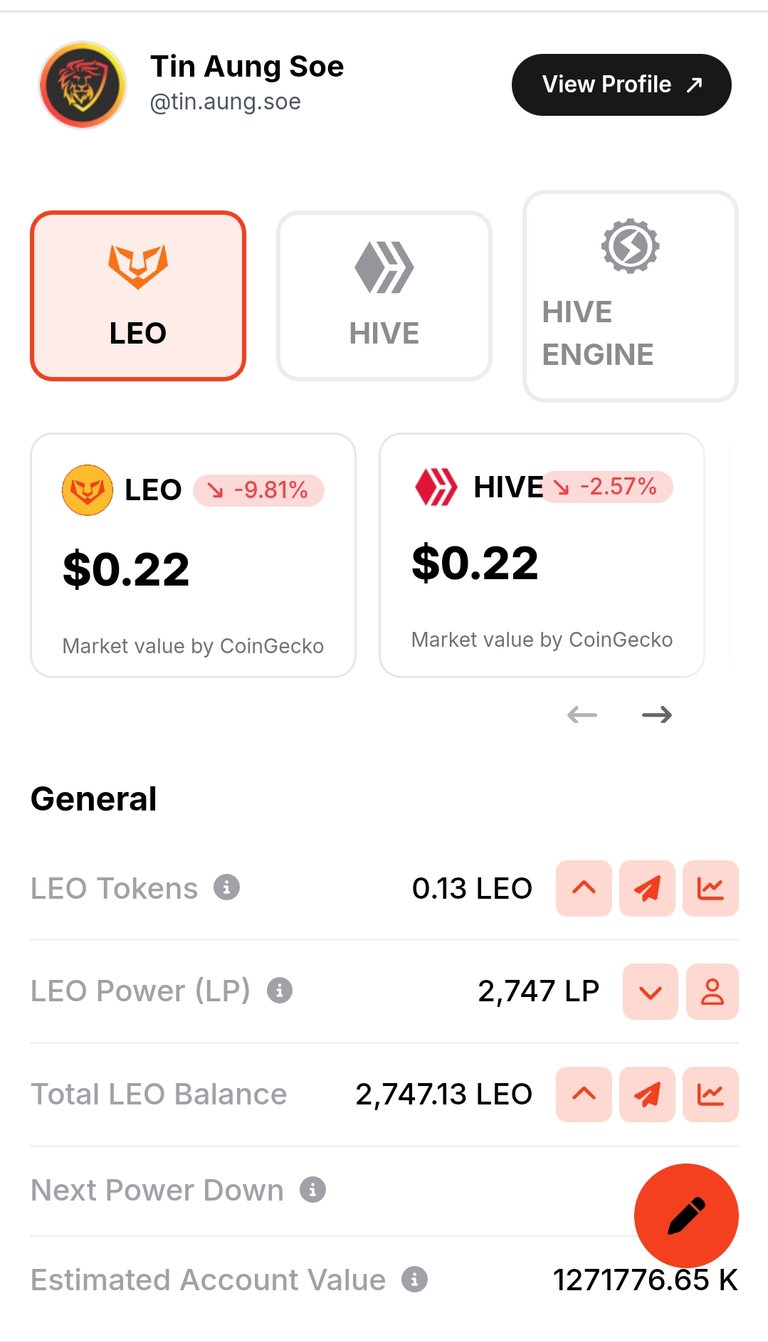
Task: Send LEO Tokens with the paper plane icon
Action: [x=647, y=888]
